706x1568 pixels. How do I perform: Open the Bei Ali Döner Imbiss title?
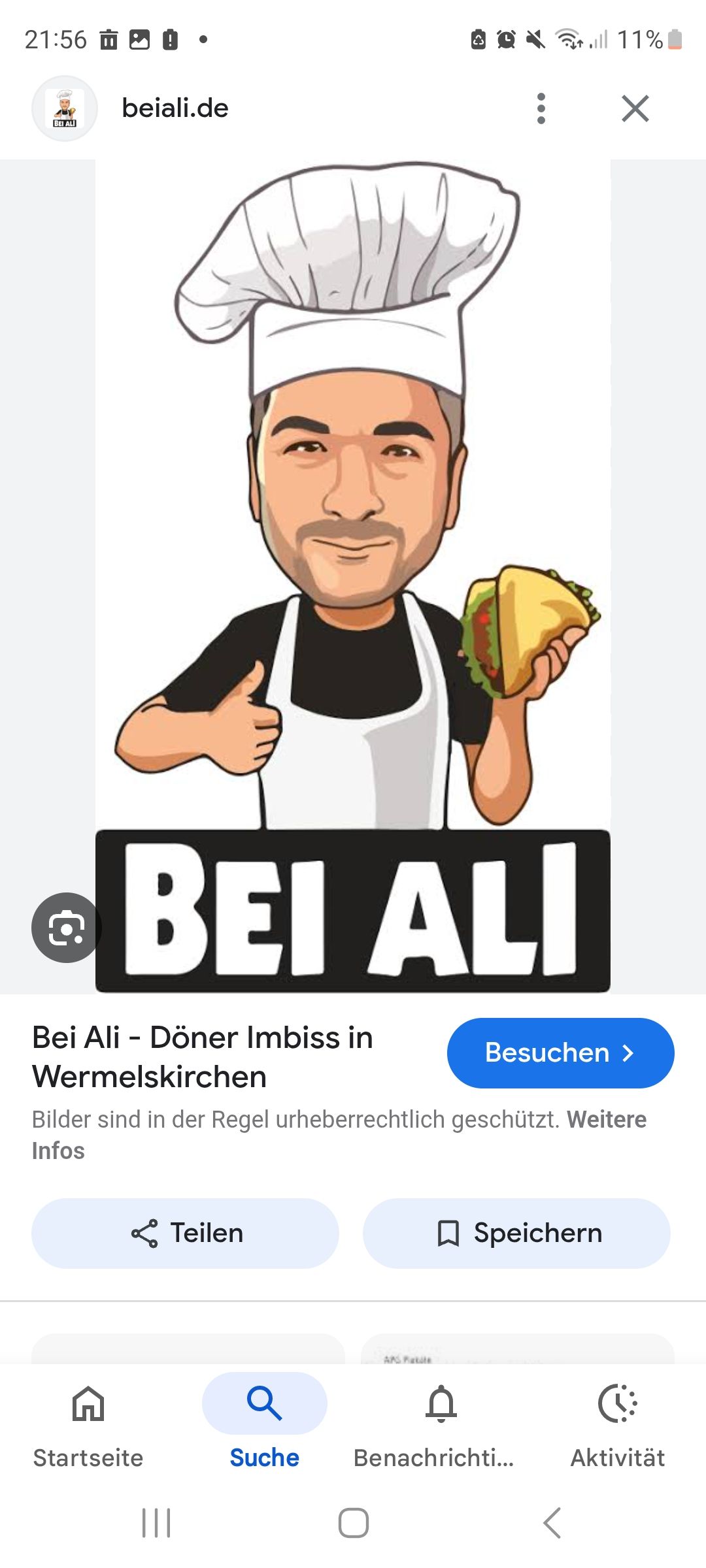(203, 1056)
